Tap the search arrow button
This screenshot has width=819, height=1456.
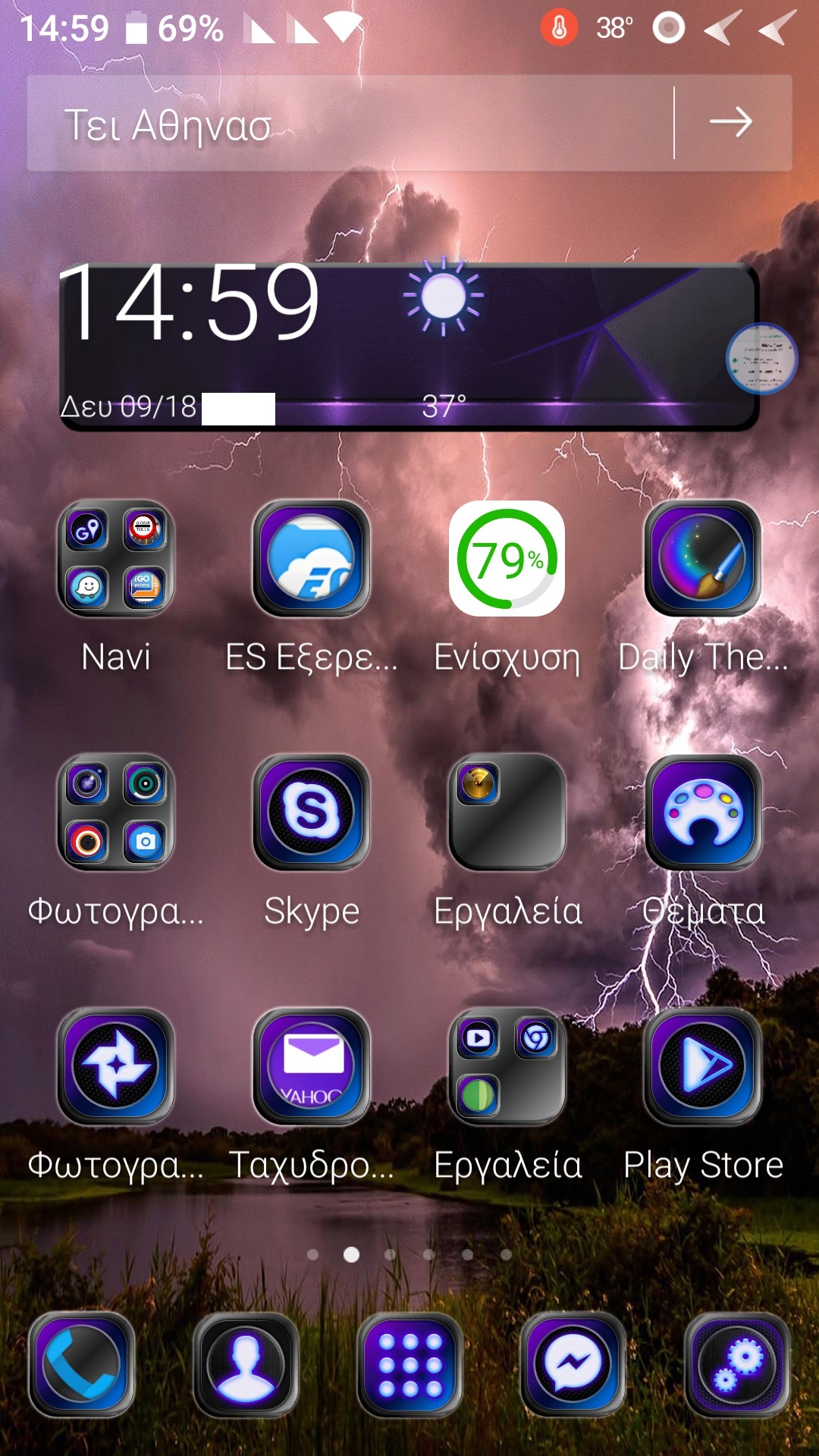pos(731,122)
